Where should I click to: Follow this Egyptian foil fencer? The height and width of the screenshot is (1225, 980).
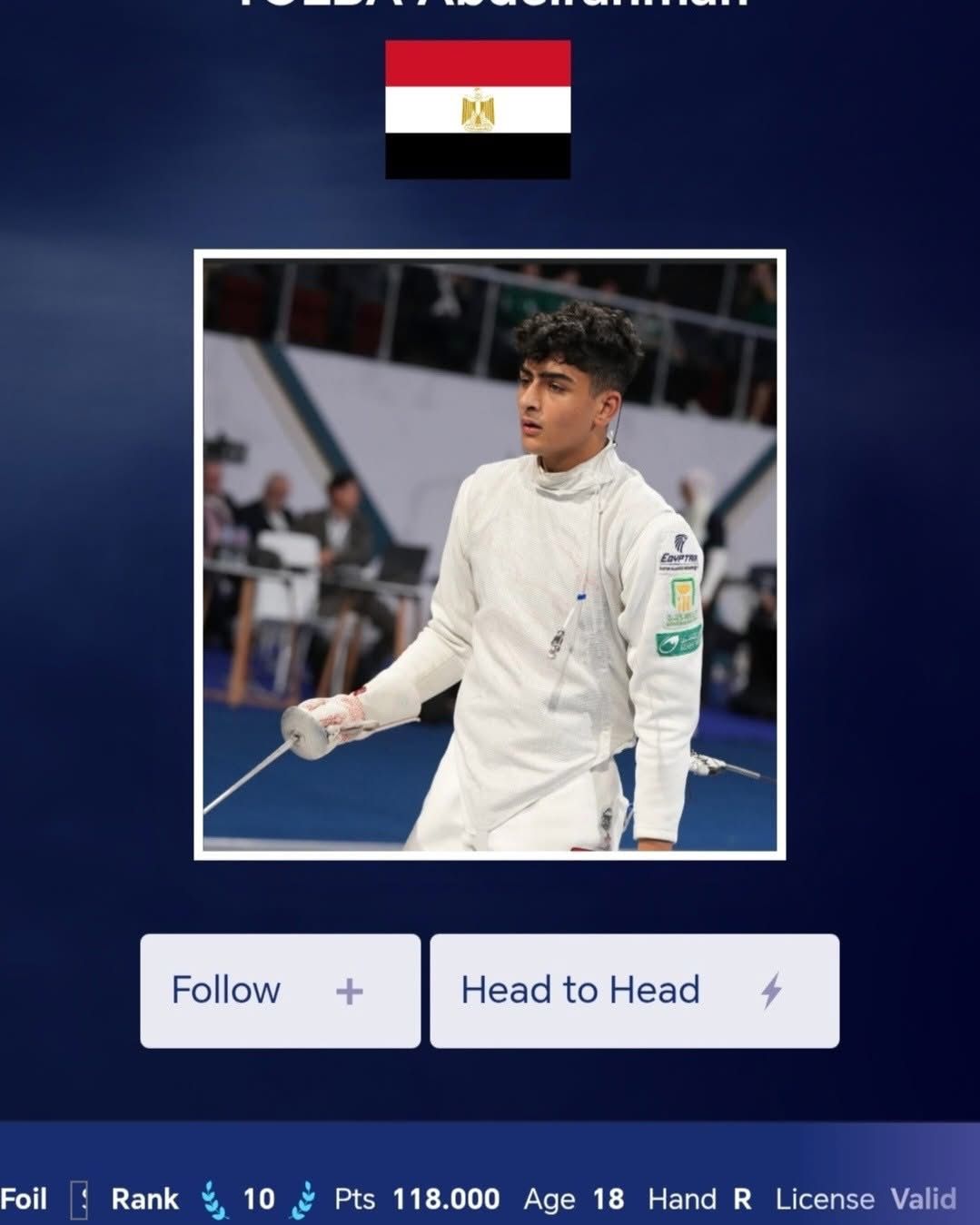coord(280,991)
